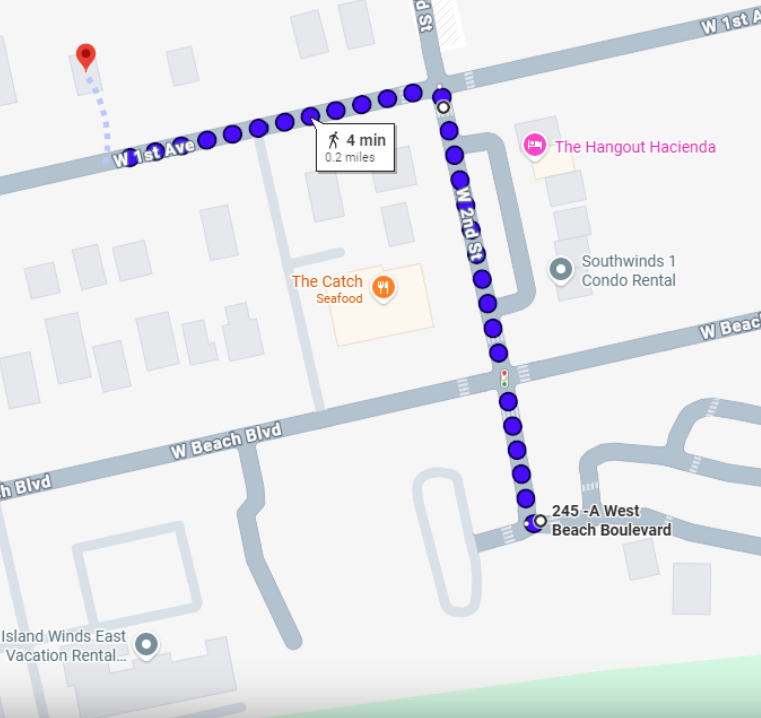Select the red destination pin
761x718 pixels.
point(86,56)
